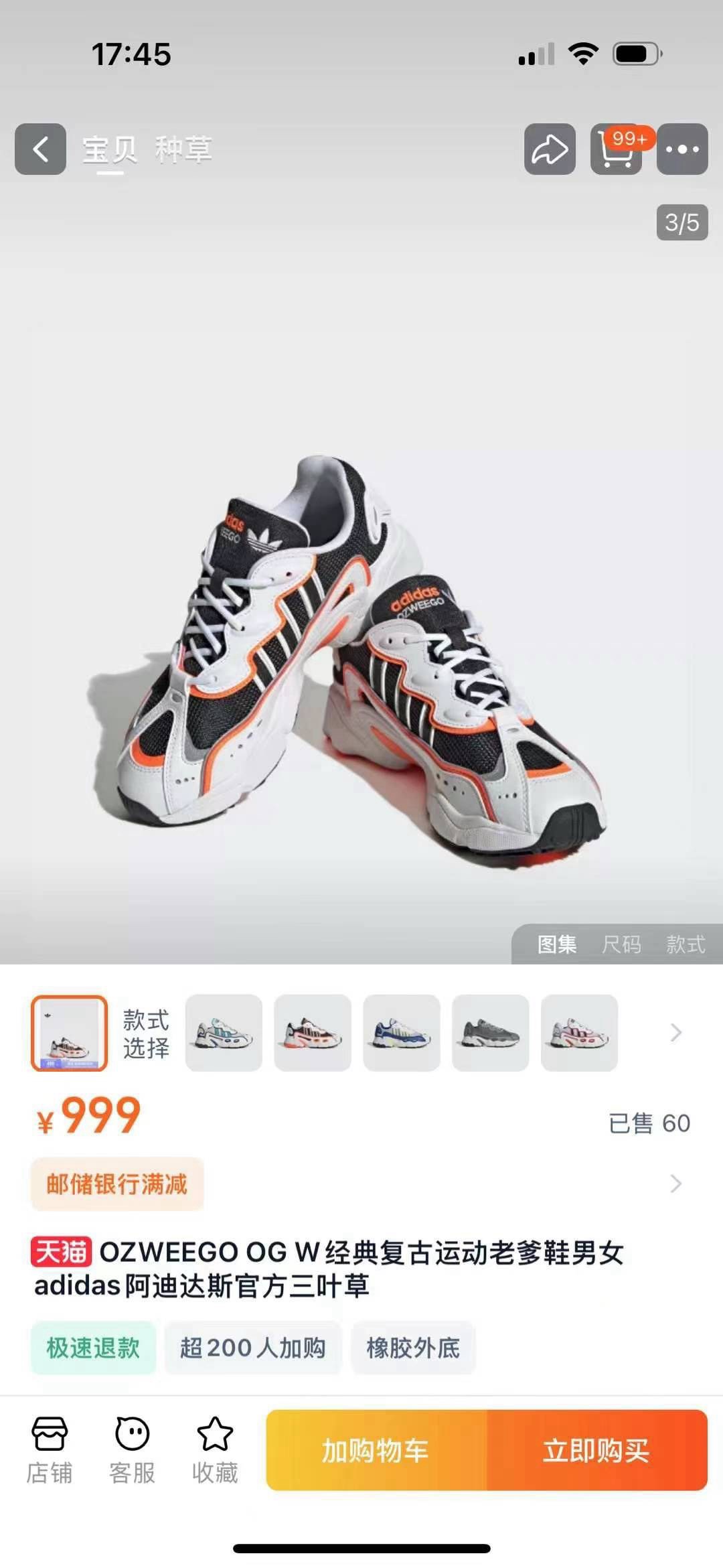
Task: Select the 尺码 image section
Action: [621, 944]
